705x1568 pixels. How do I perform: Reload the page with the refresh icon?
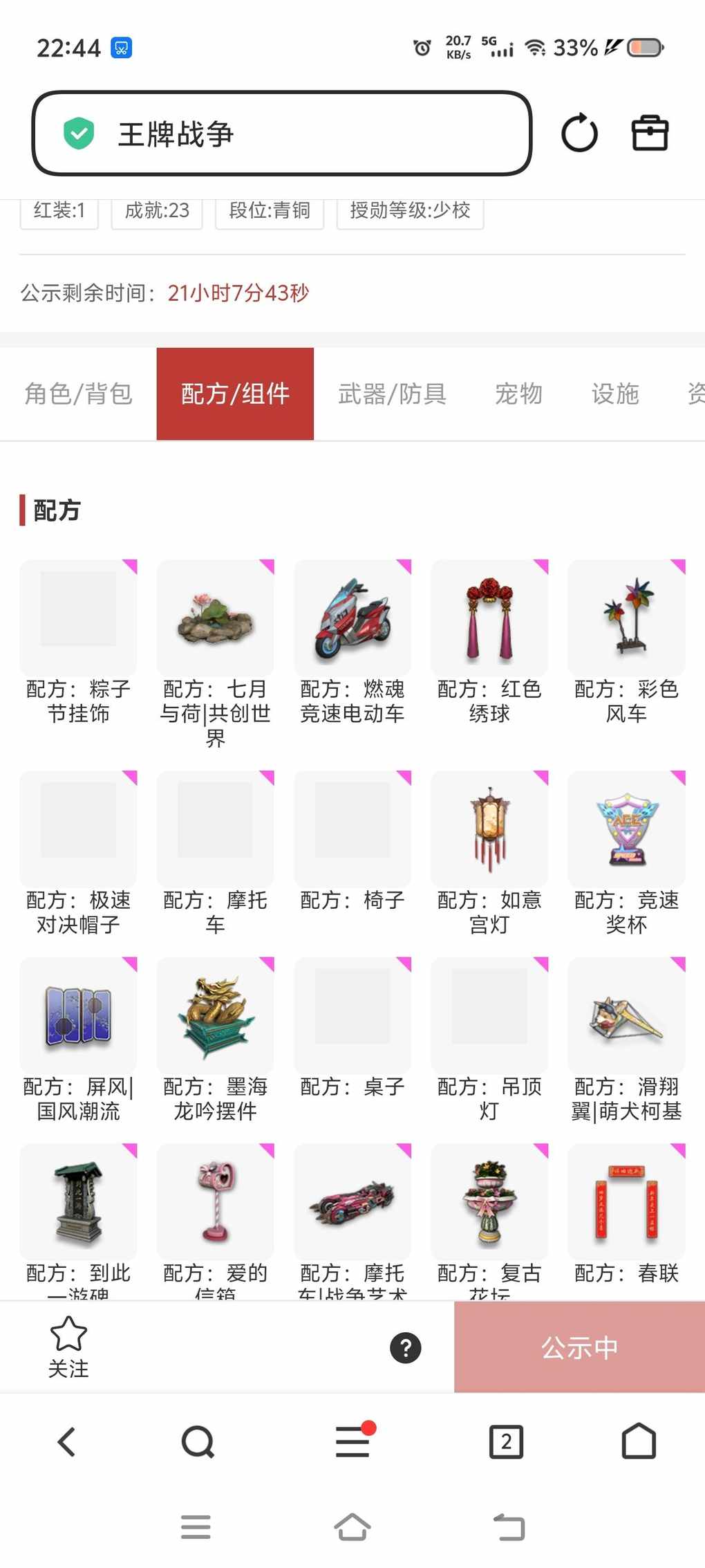click(579, 133)
